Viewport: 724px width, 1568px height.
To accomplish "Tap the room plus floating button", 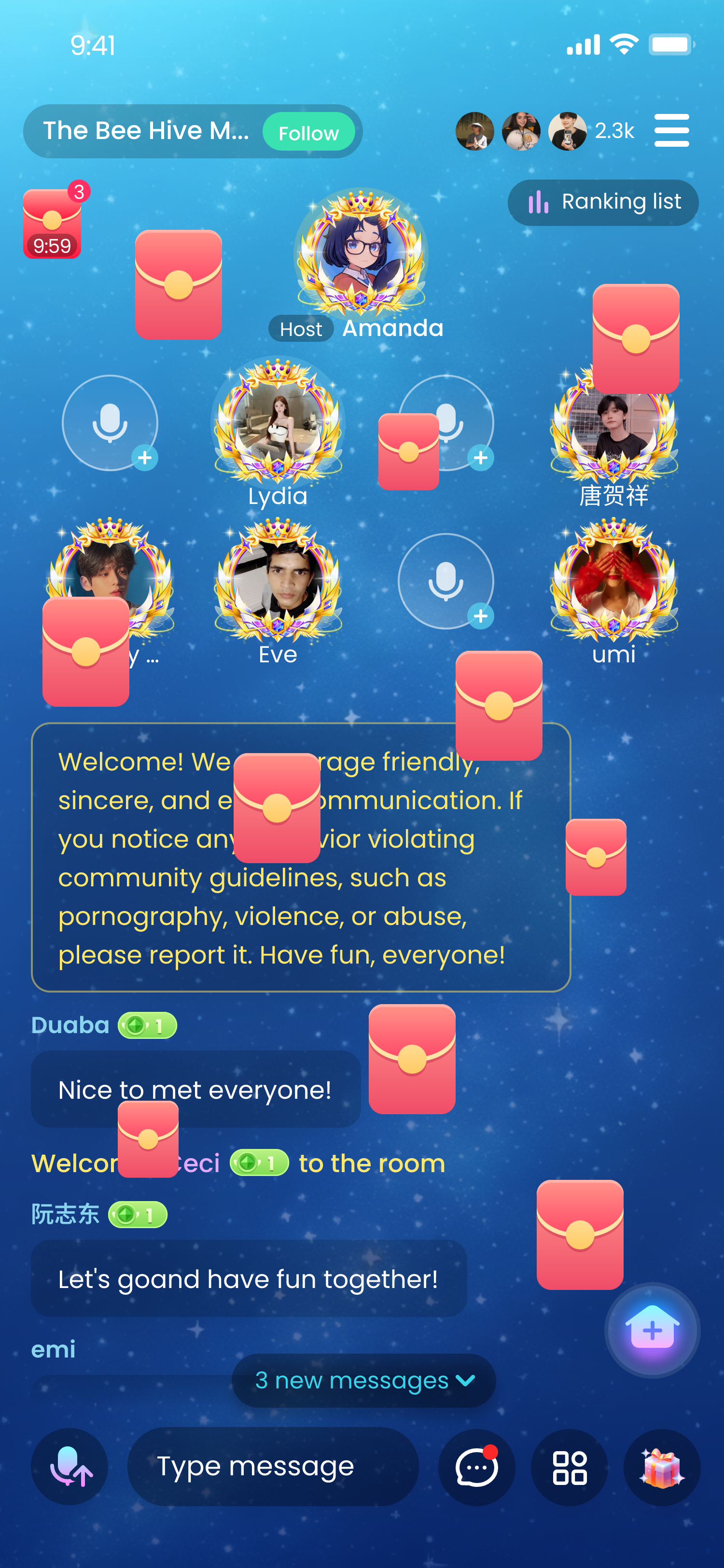I will 652,1330.
